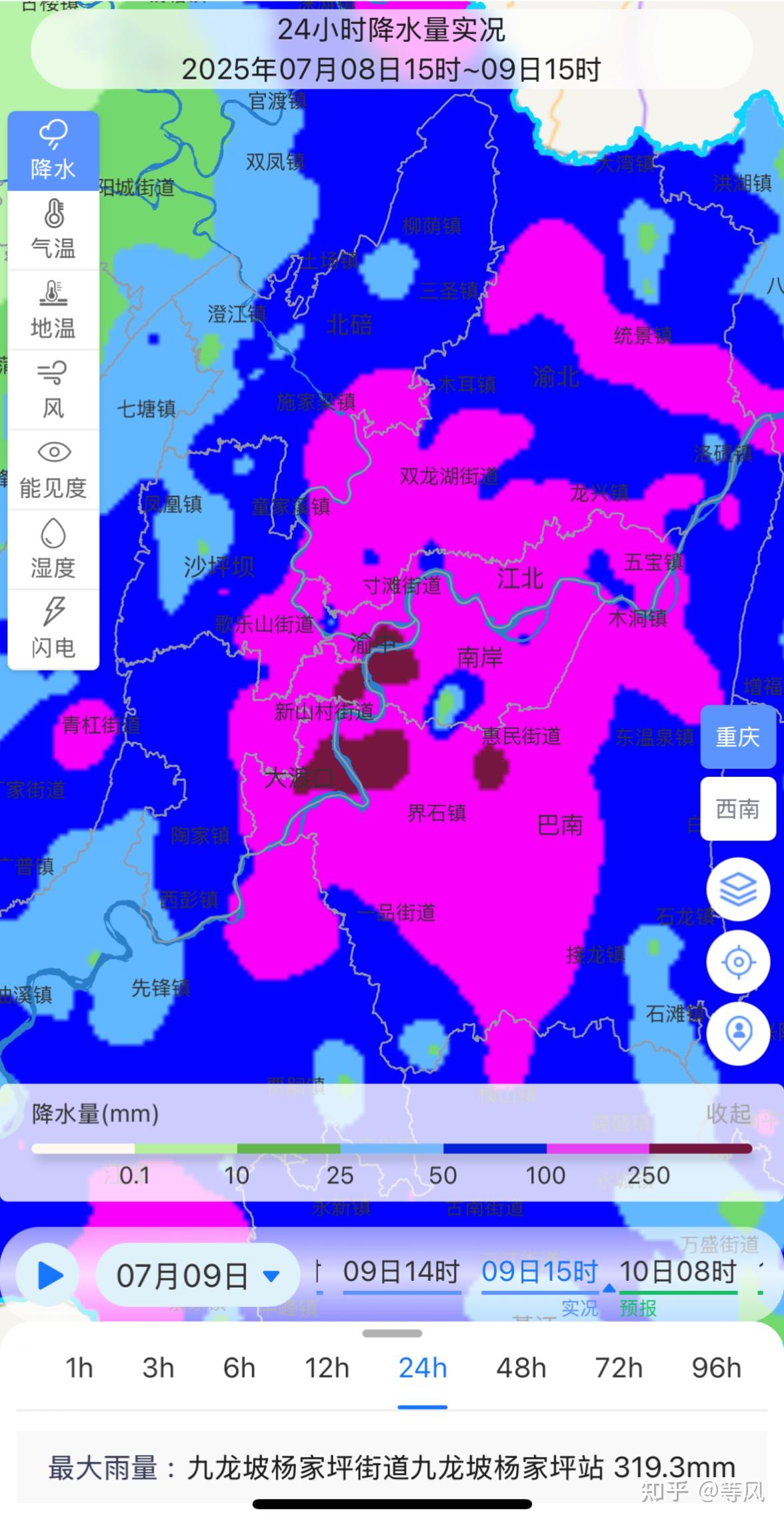Select the 12h accumulation tab

pos(327,1368)
